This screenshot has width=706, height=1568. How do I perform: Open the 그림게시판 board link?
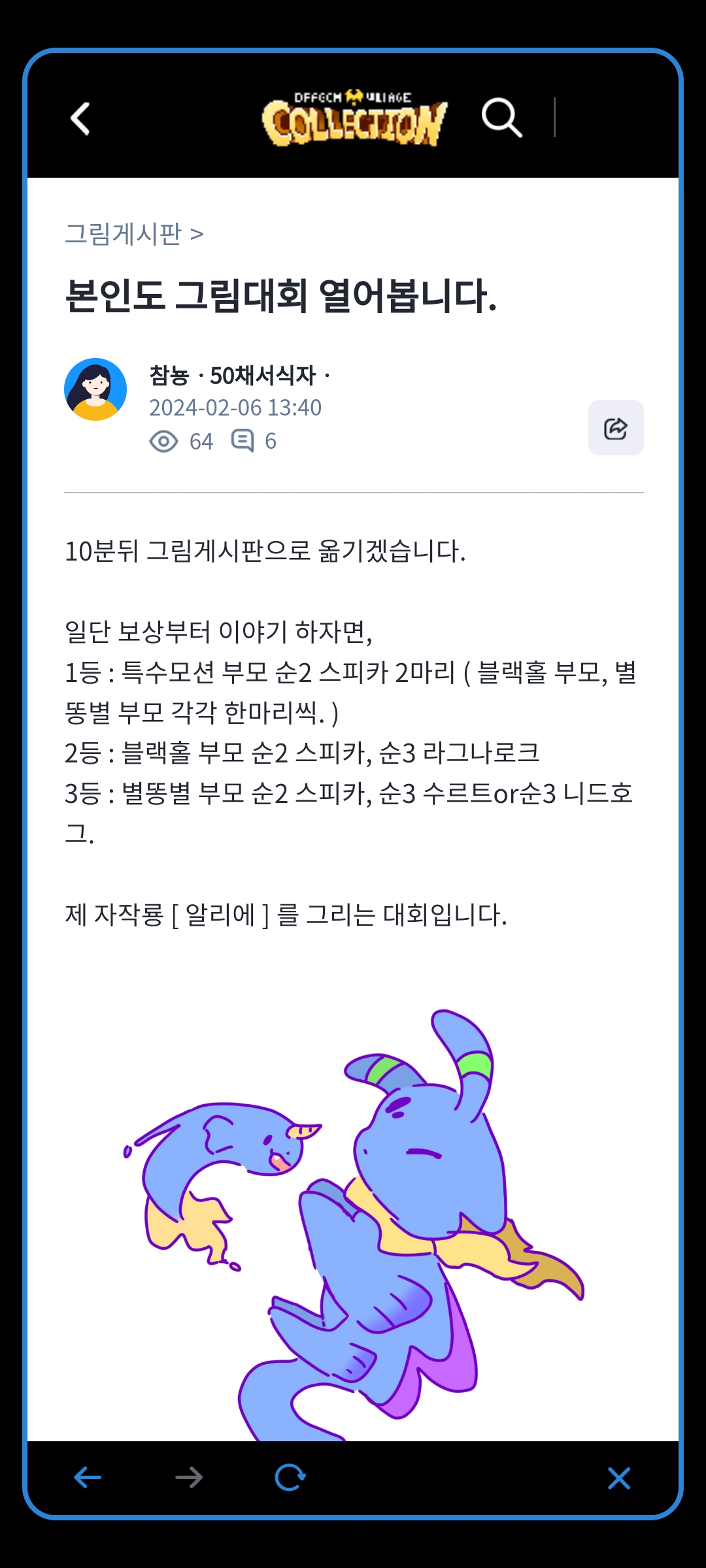click(124, 234)
